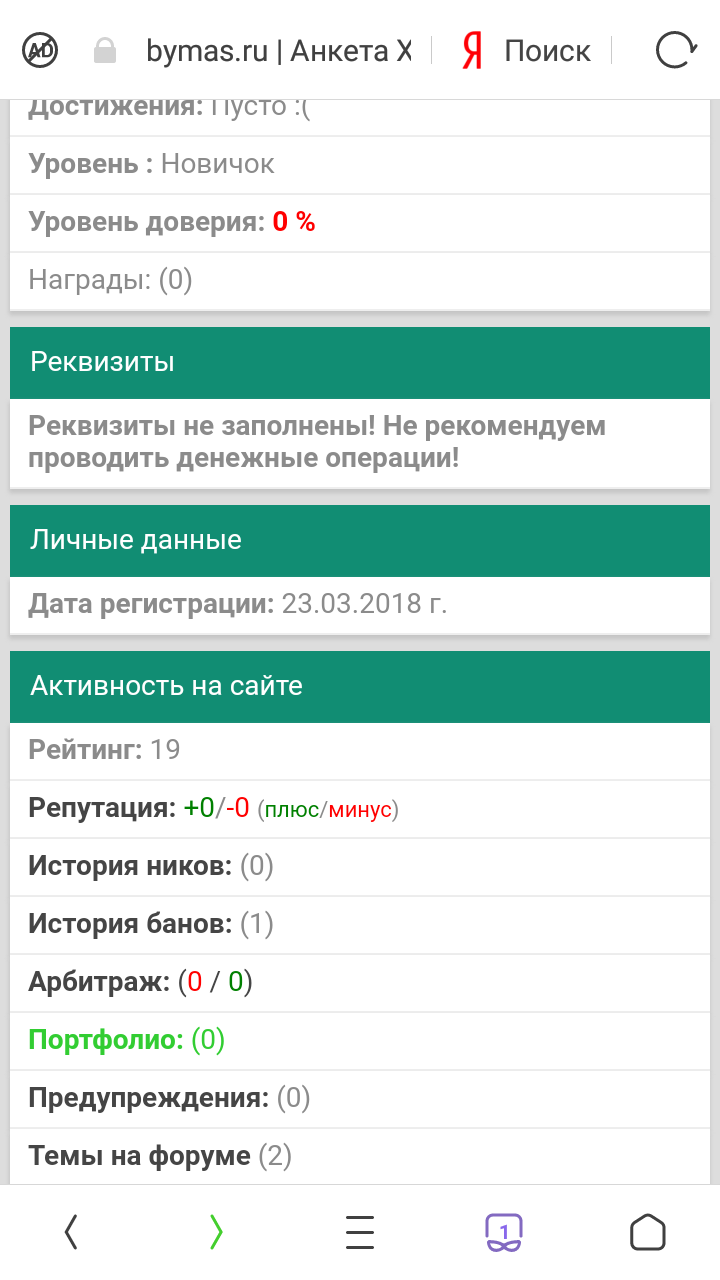Open the browser hamburger menu

click(360, 1232)
